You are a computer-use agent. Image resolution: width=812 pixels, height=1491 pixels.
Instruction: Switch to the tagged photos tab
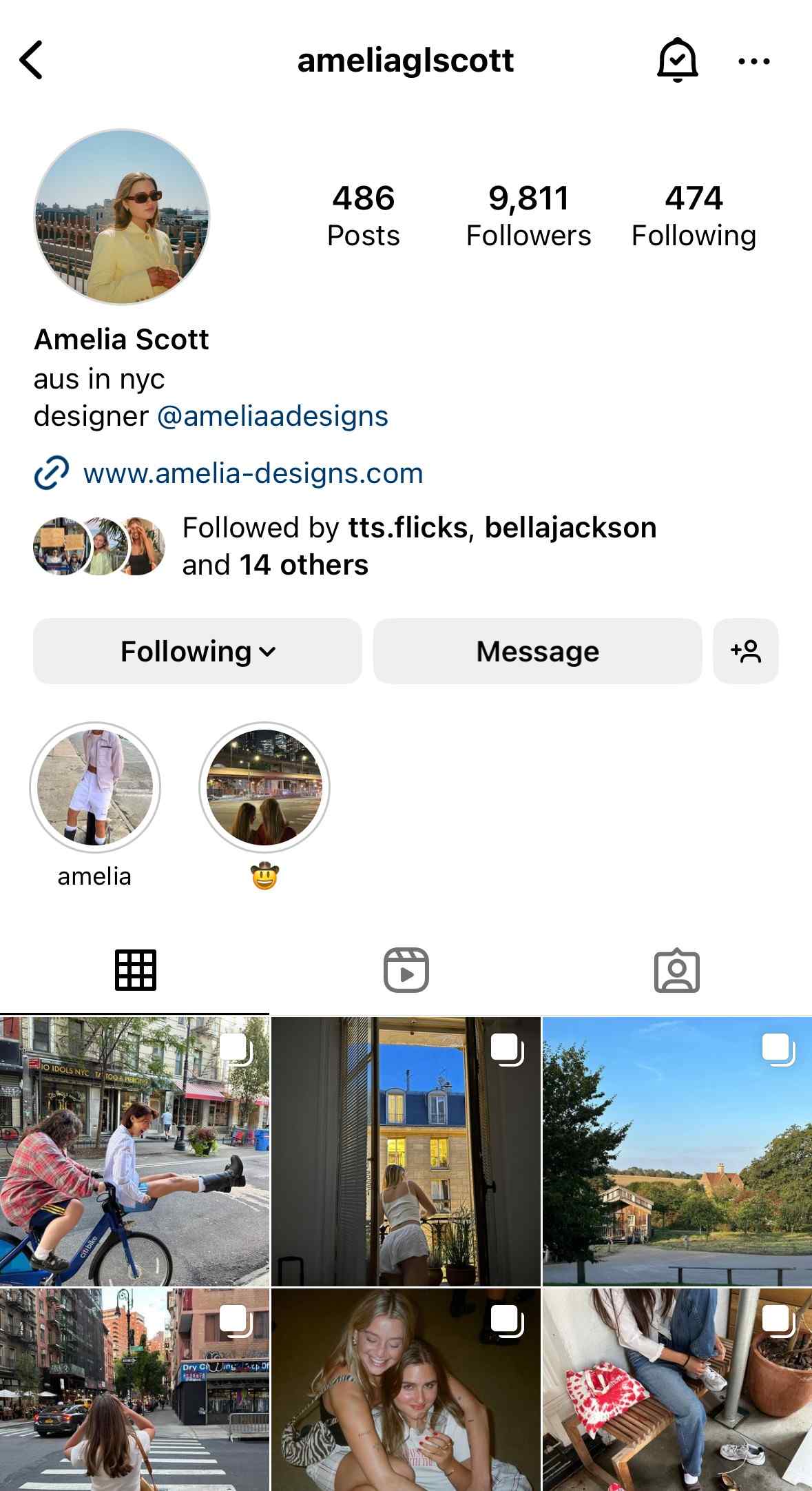(676, 970)
